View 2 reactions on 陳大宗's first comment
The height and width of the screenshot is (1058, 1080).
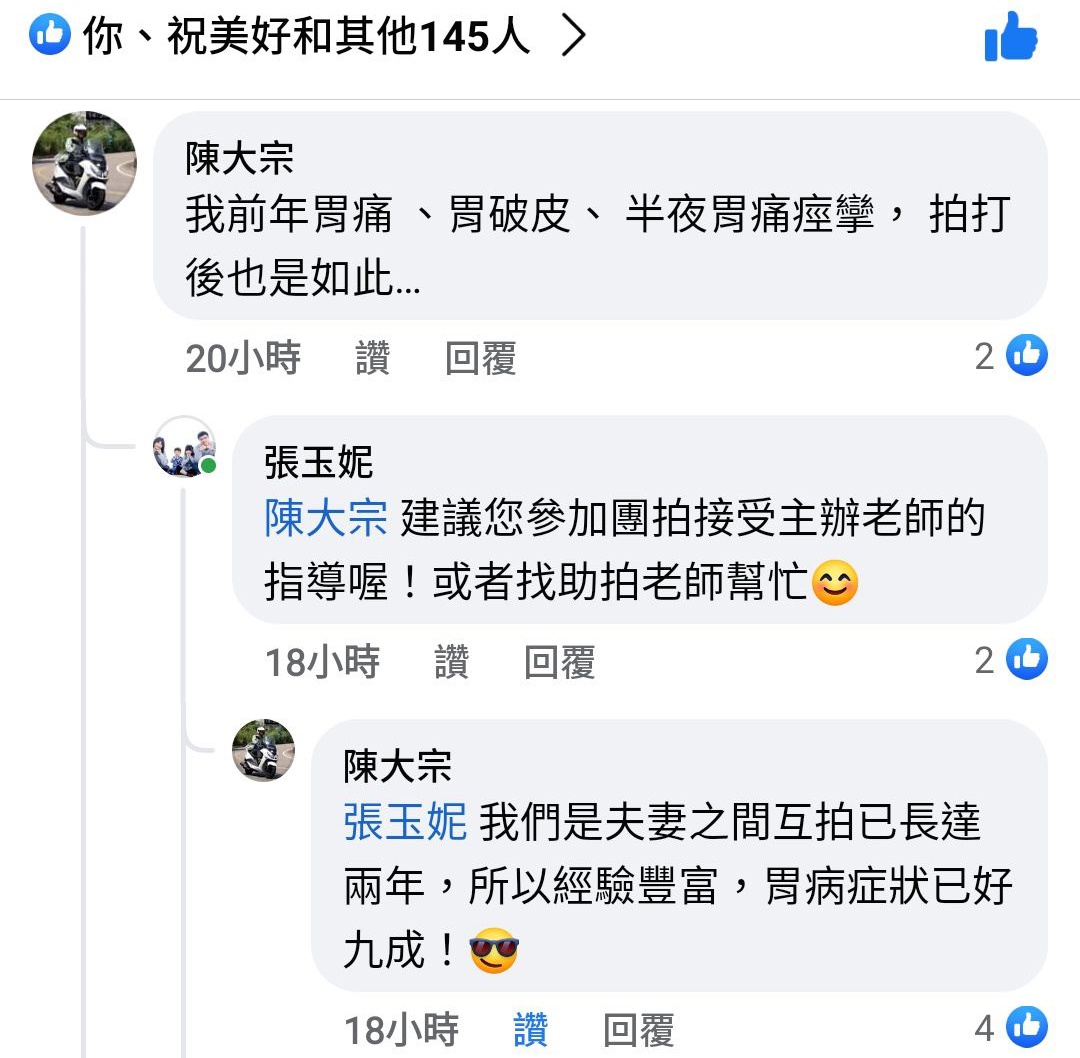coord(1011,355)
